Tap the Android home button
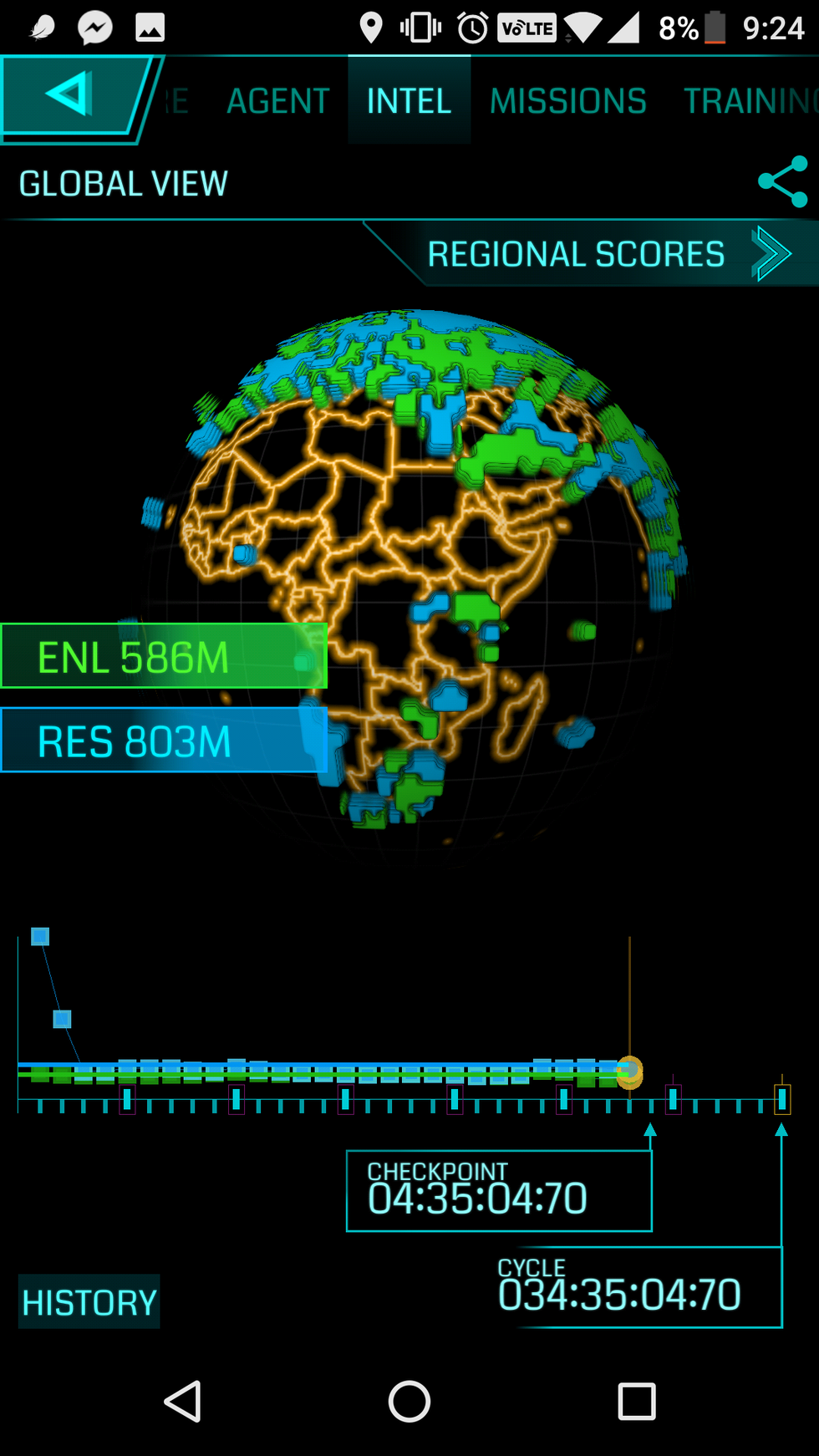Screen dimensions: 819x1456 [x=409, y=1402]
